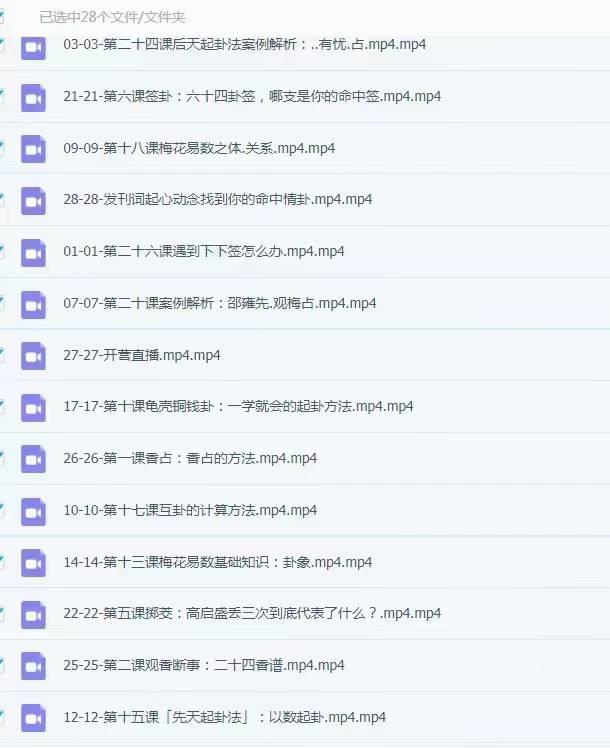Open 09-09-第十八课梅花易数之体.关系.mp4
610x748 pixels.
(198, 148)
